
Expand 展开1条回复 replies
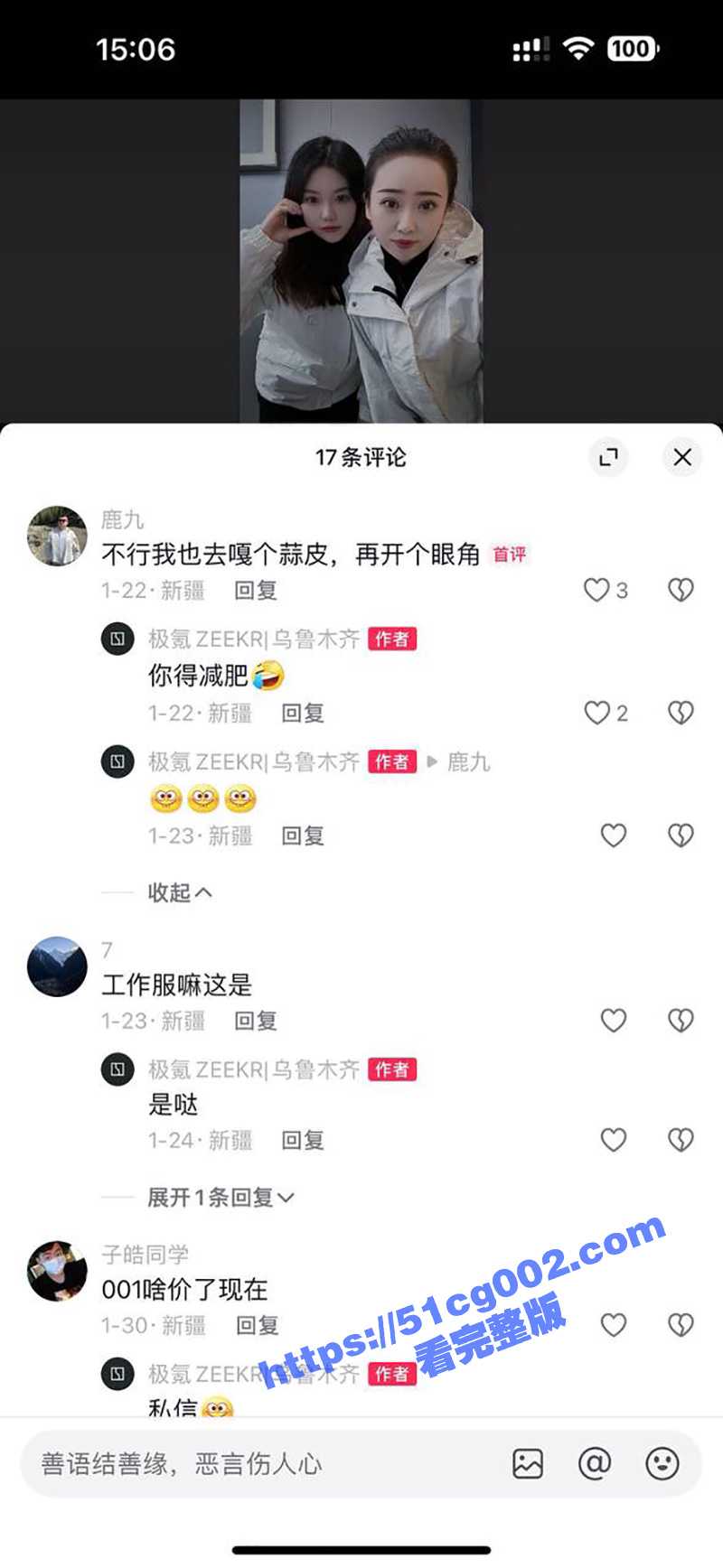(221, 1198)
